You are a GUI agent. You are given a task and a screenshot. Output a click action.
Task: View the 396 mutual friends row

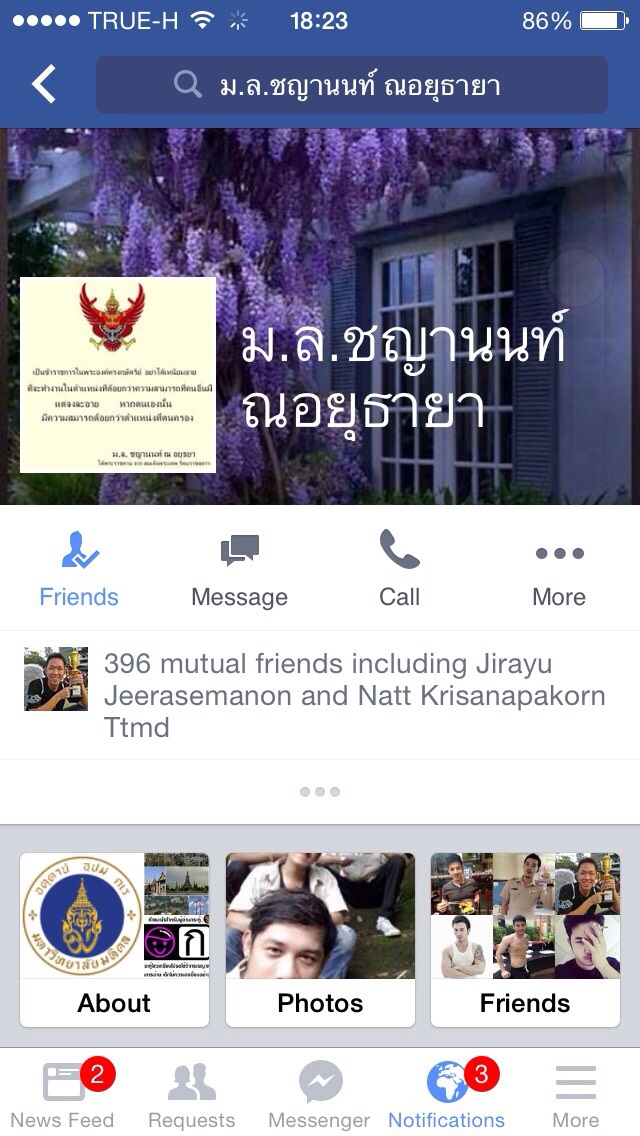point(320,695)
